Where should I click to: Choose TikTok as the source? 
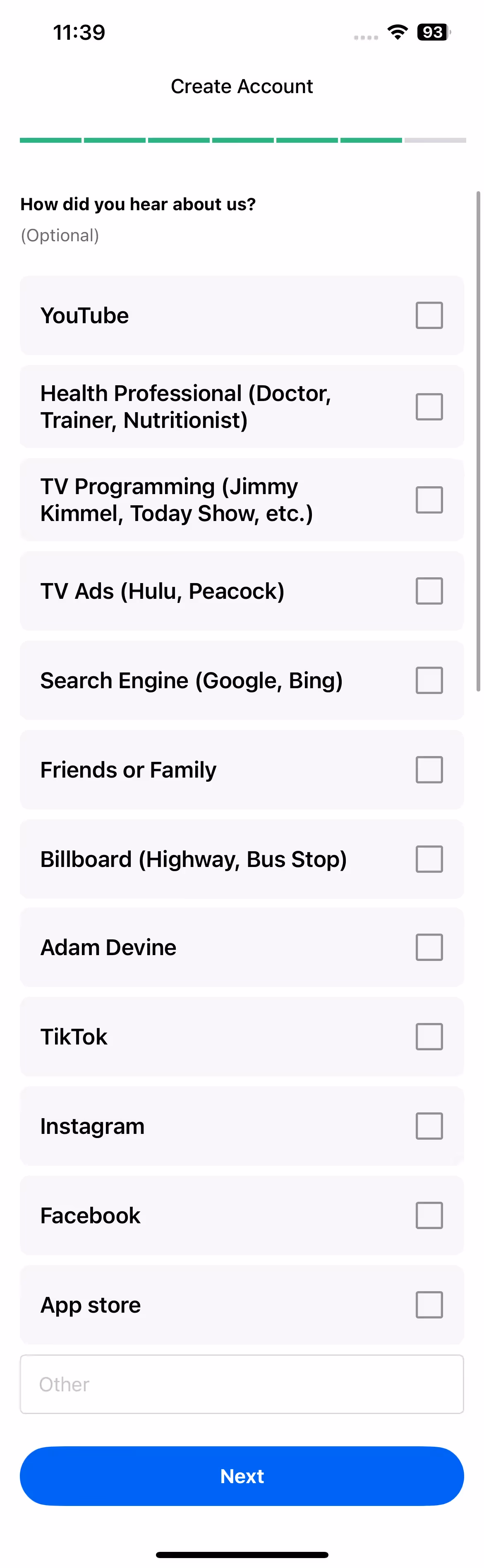429,1037
